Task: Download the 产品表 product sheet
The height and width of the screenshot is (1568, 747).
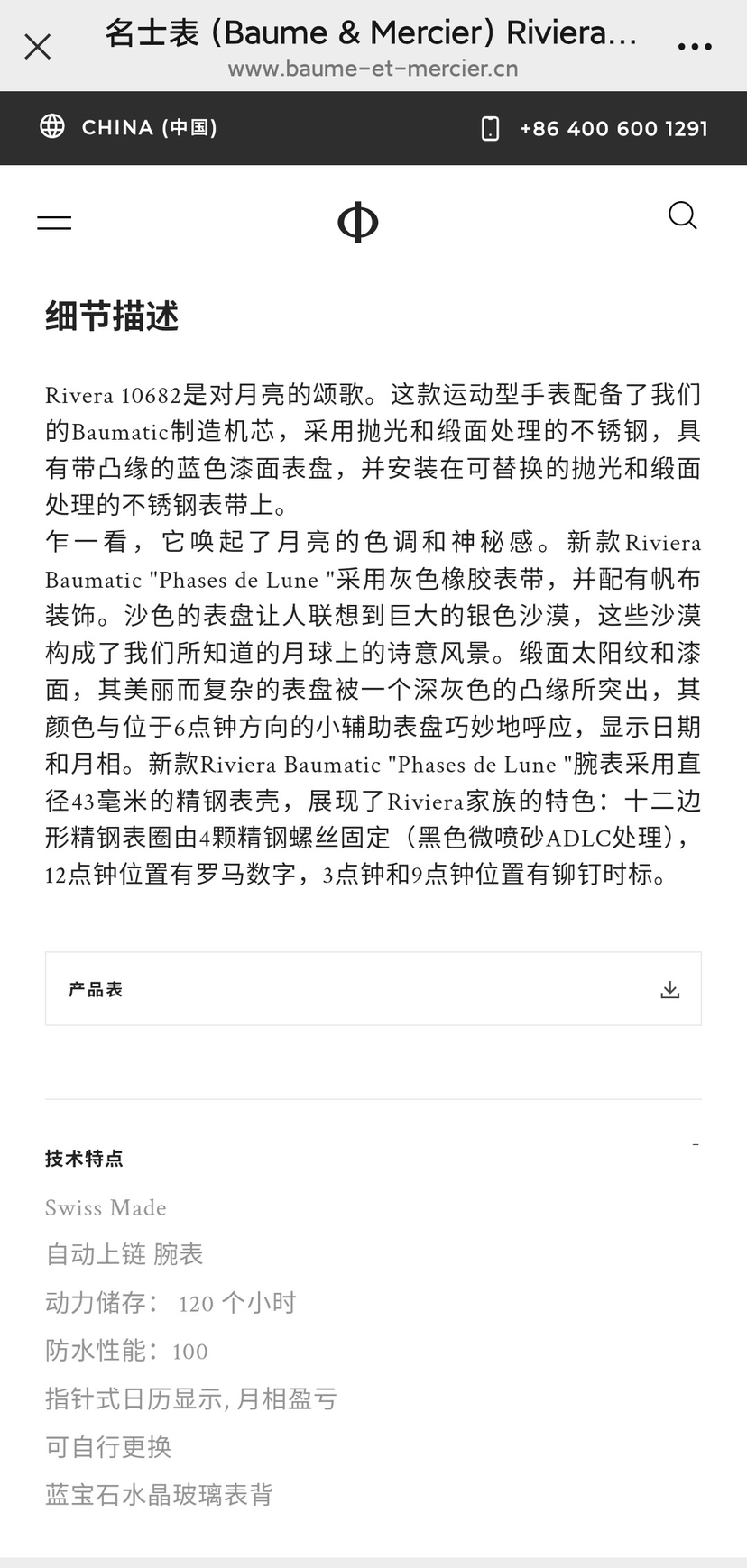Action: click(669, 989)
